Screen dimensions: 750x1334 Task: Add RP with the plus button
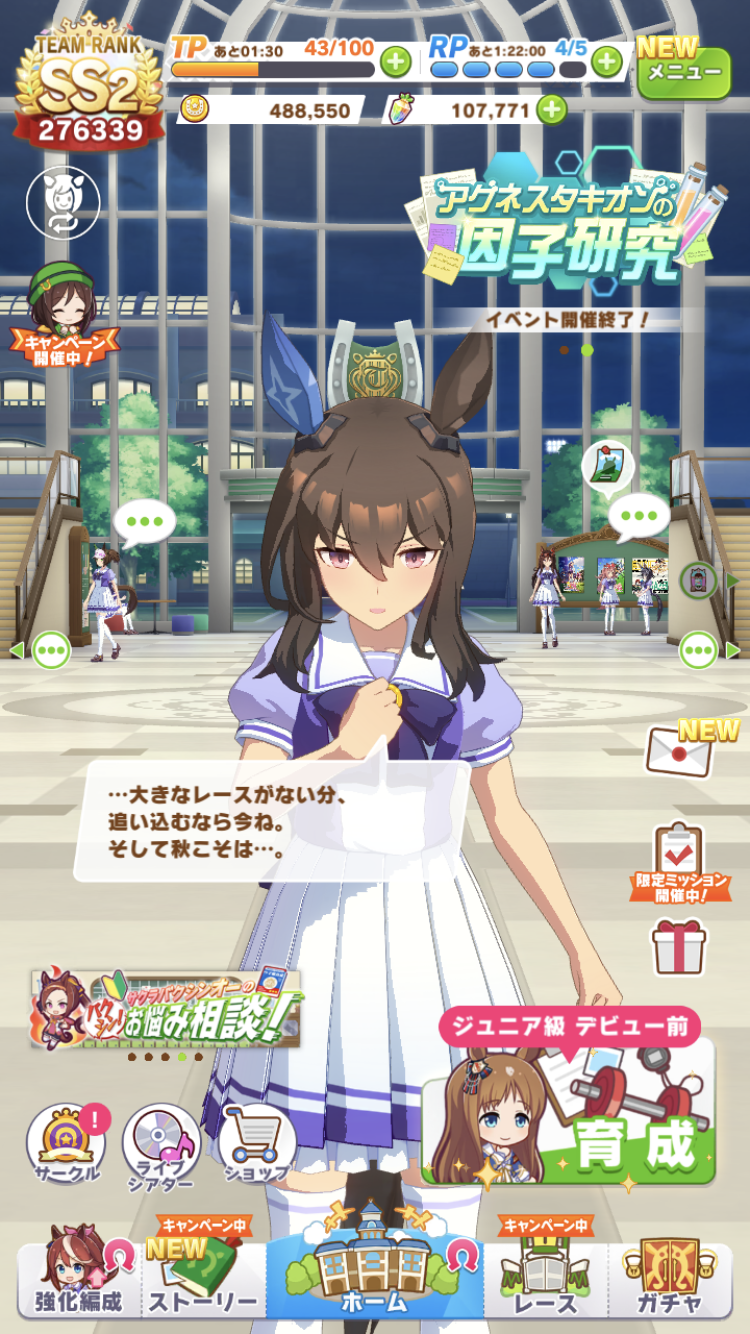tap(606, 61)
